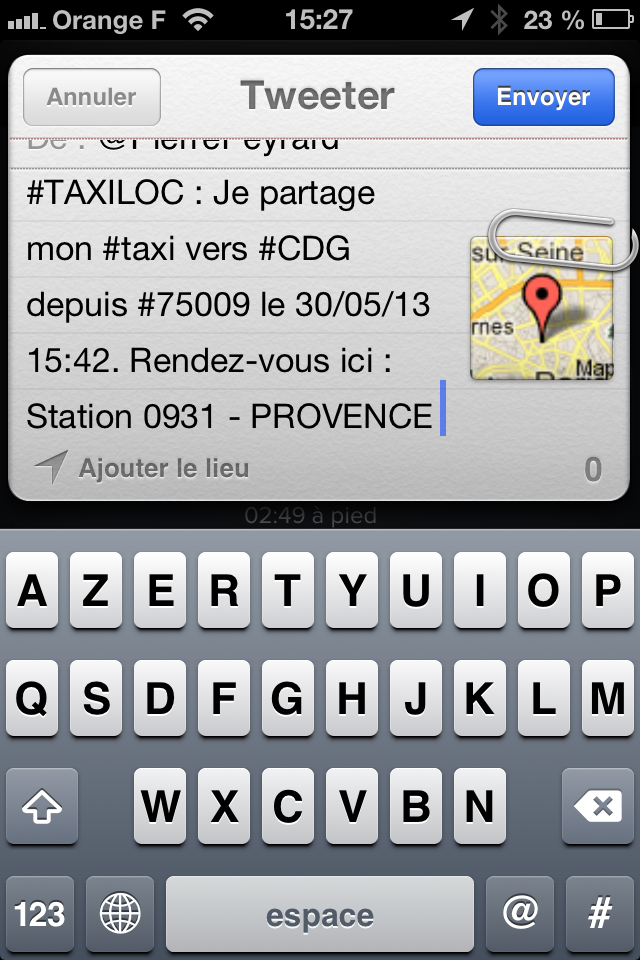Tap the espace key
Image resolution: width=640 pixels, height=960 pixels.
(x=319, y=914)
